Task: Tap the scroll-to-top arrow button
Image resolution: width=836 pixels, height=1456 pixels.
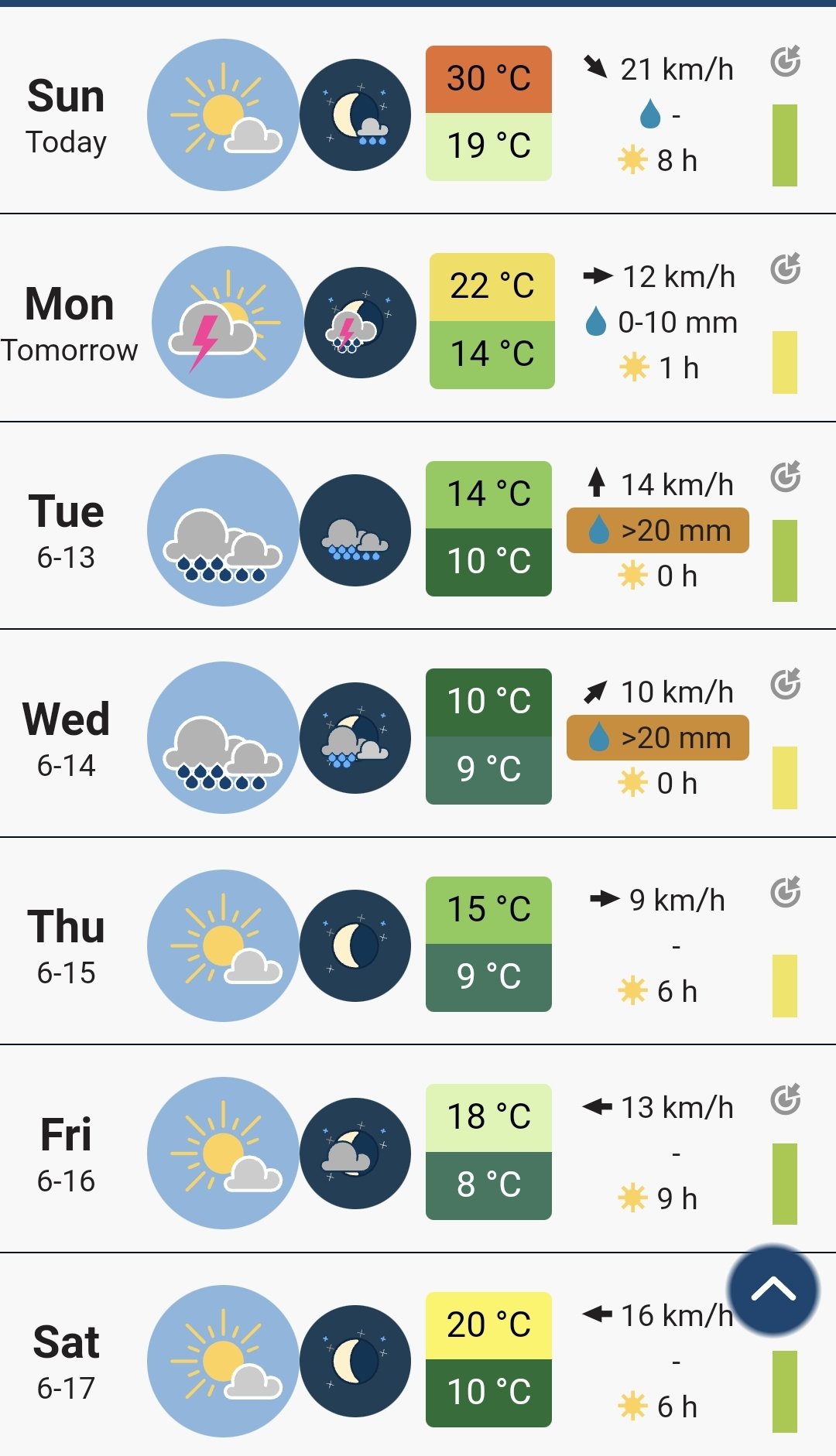Action: click(773, 1290)
